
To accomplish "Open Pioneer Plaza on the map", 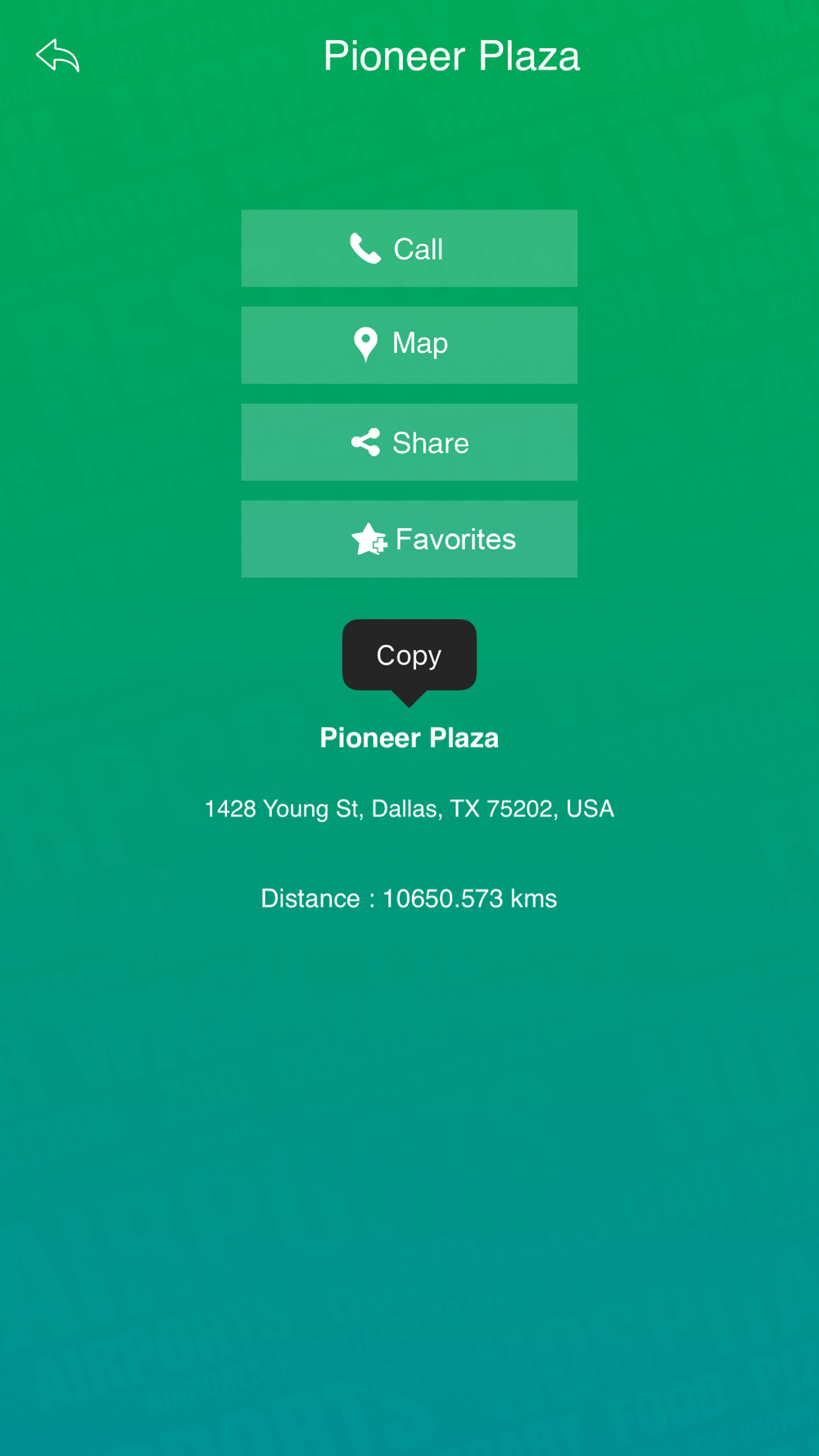I will (x=409, y=345).
